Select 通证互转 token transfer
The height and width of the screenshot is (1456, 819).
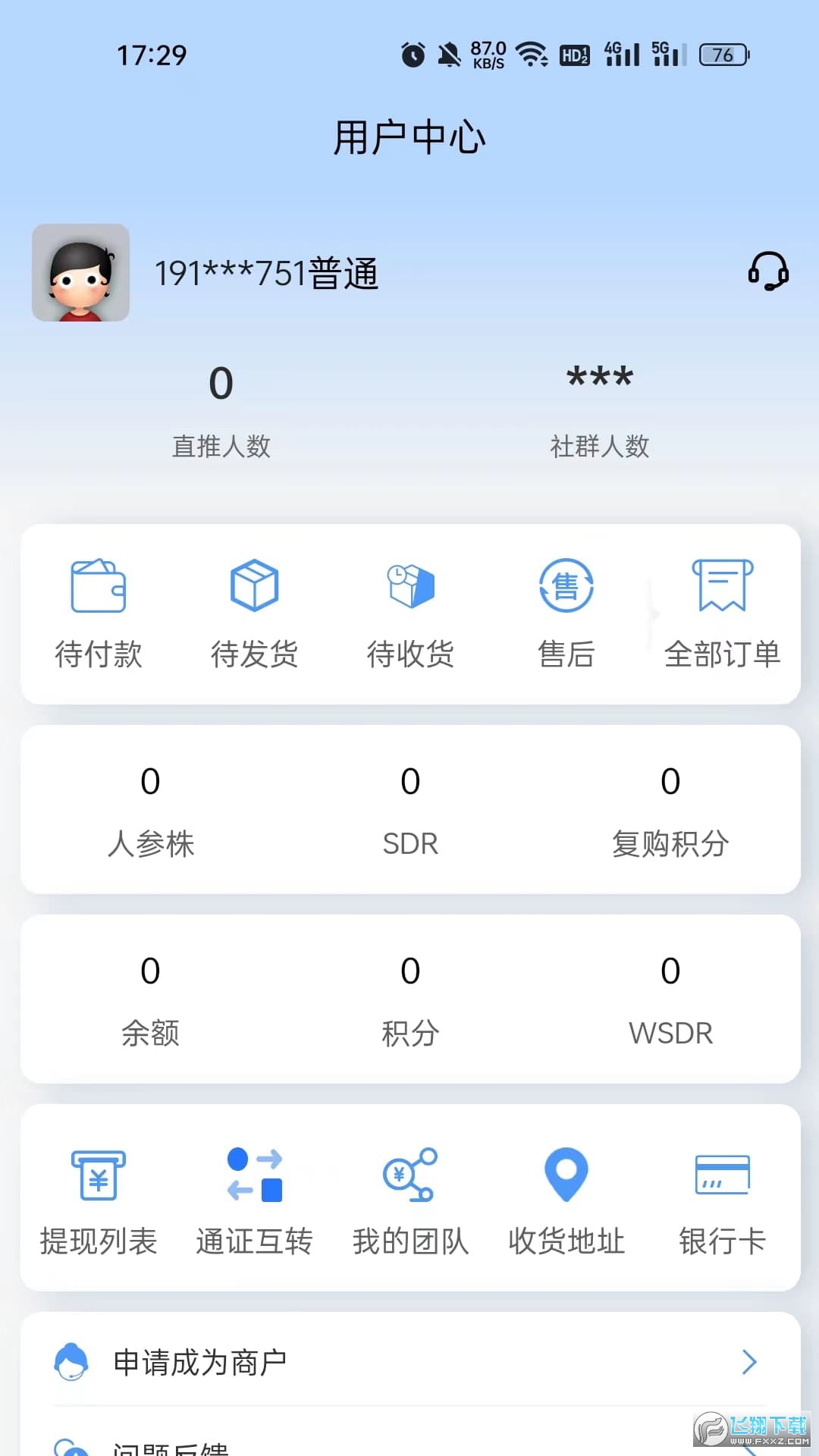pos(255,1200)
